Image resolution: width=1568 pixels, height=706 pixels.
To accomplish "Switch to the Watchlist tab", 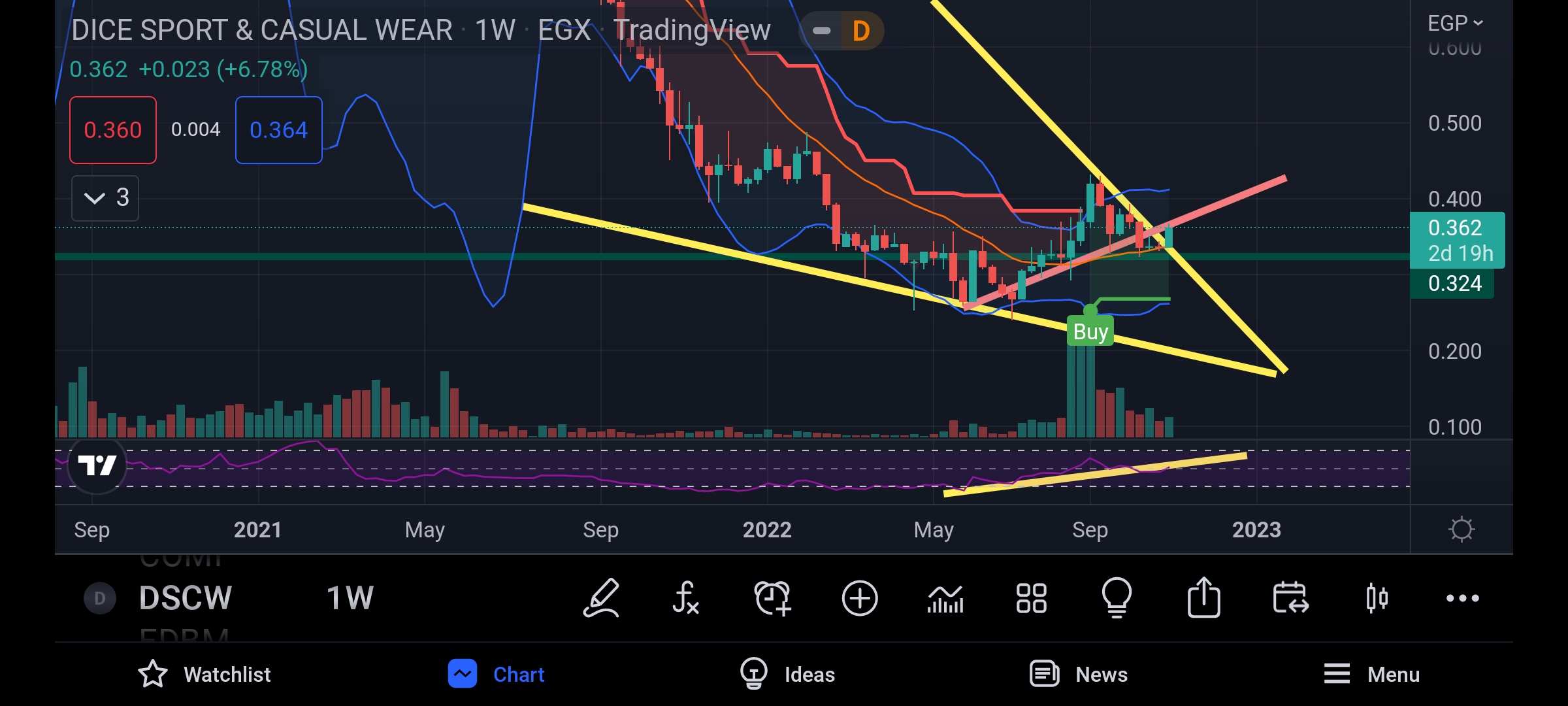I will (x=204, y=674).
